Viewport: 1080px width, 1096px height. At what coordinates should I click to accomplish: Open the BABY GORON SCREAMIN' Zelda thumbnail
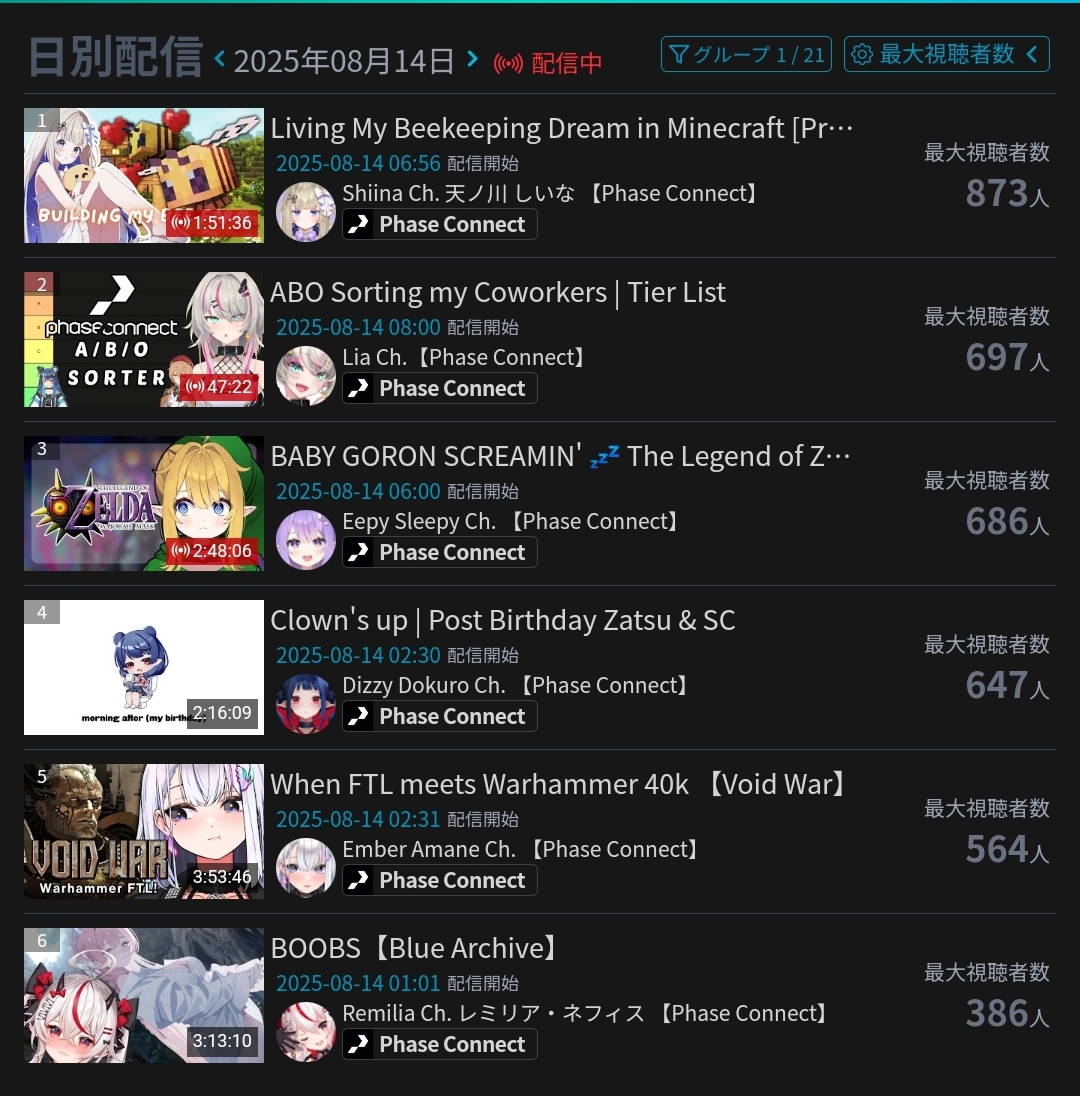point(144,503)
